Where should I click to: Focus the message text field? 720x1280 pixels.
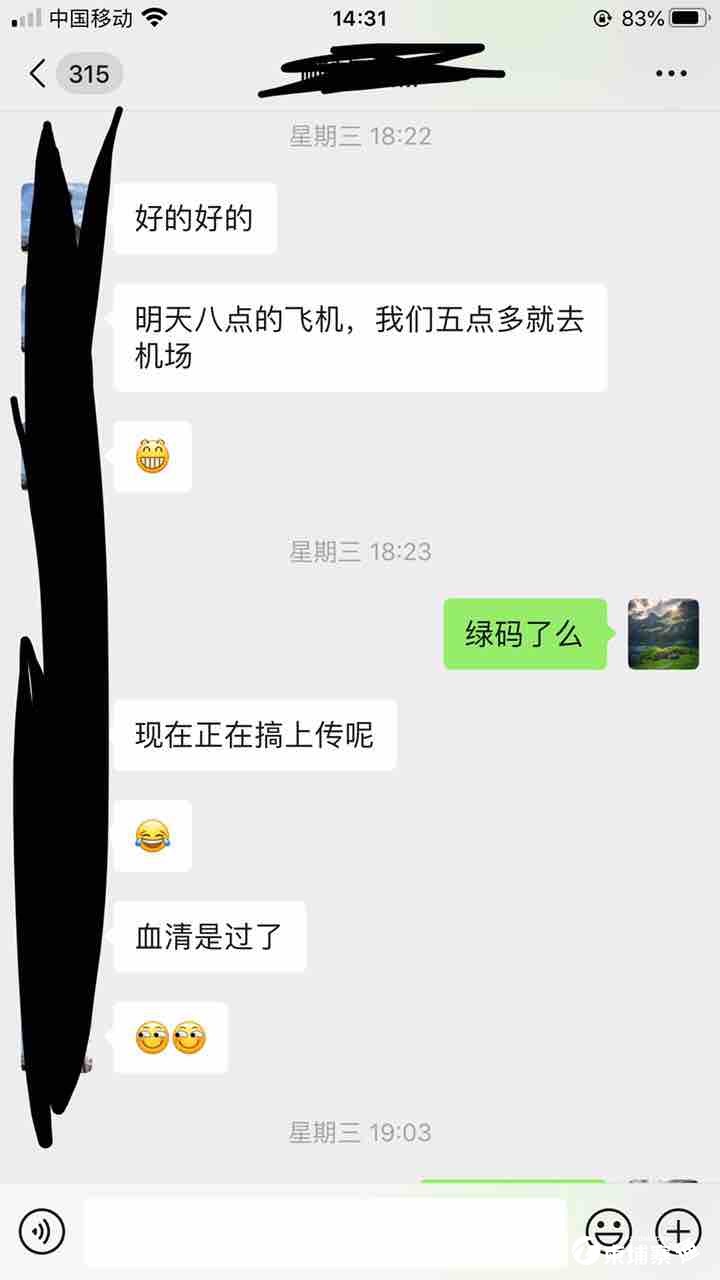(x=325, y=1231)
